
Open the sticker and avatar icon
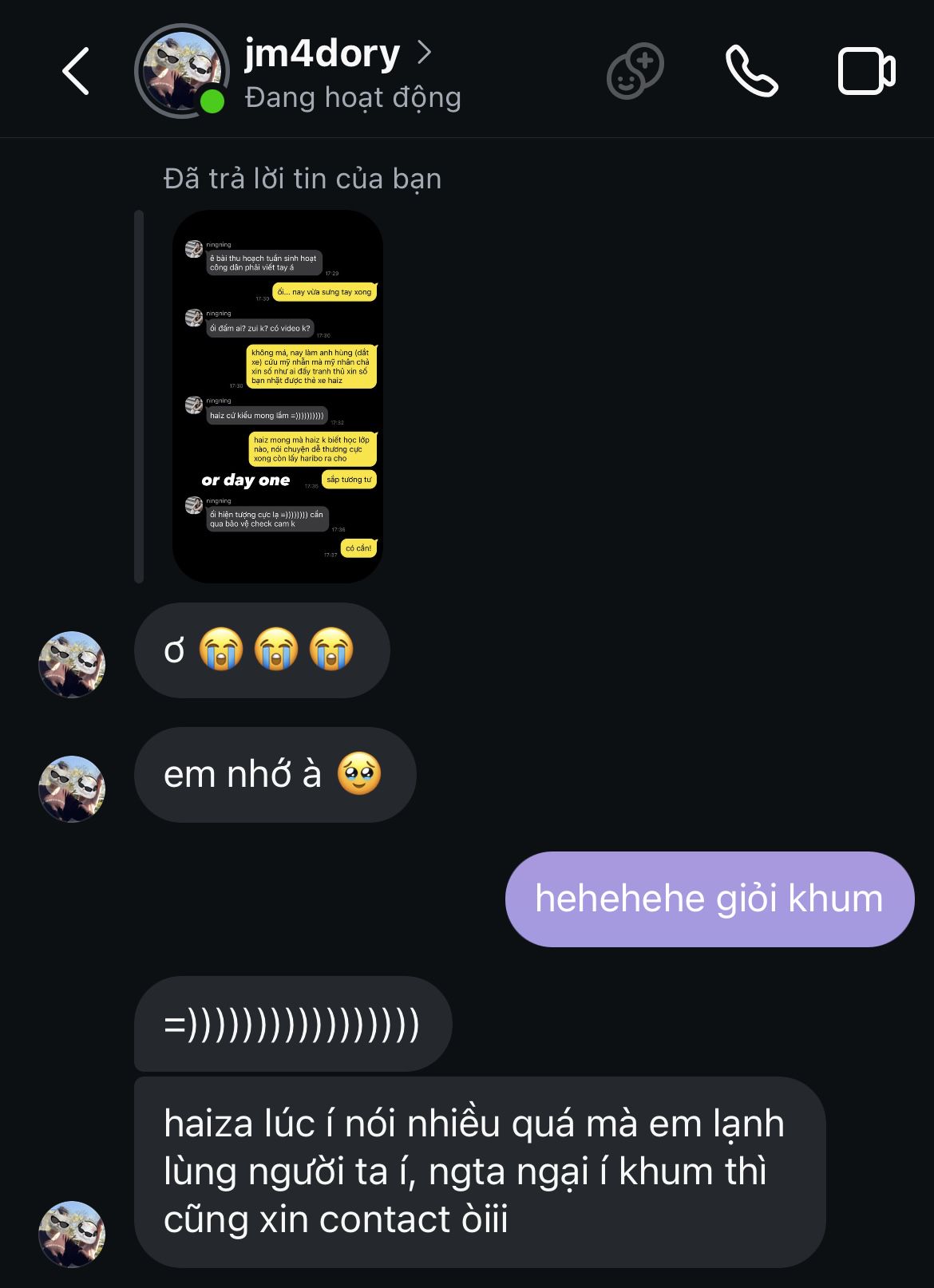pyautogui.click(x=635, y=72)
